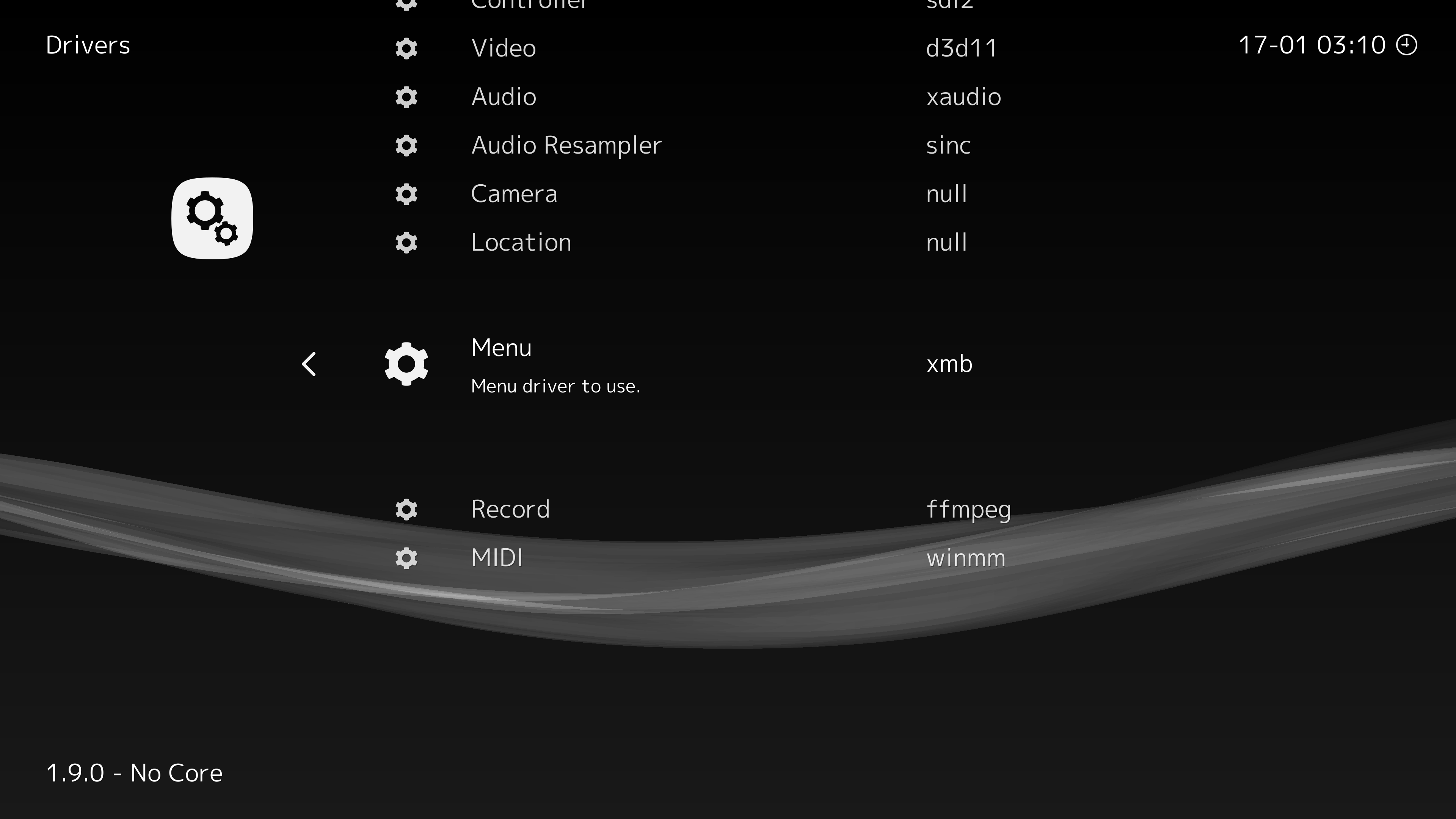Open Audio Resampler driver option
Viewport: 1456px width, 819px height.
566,146
